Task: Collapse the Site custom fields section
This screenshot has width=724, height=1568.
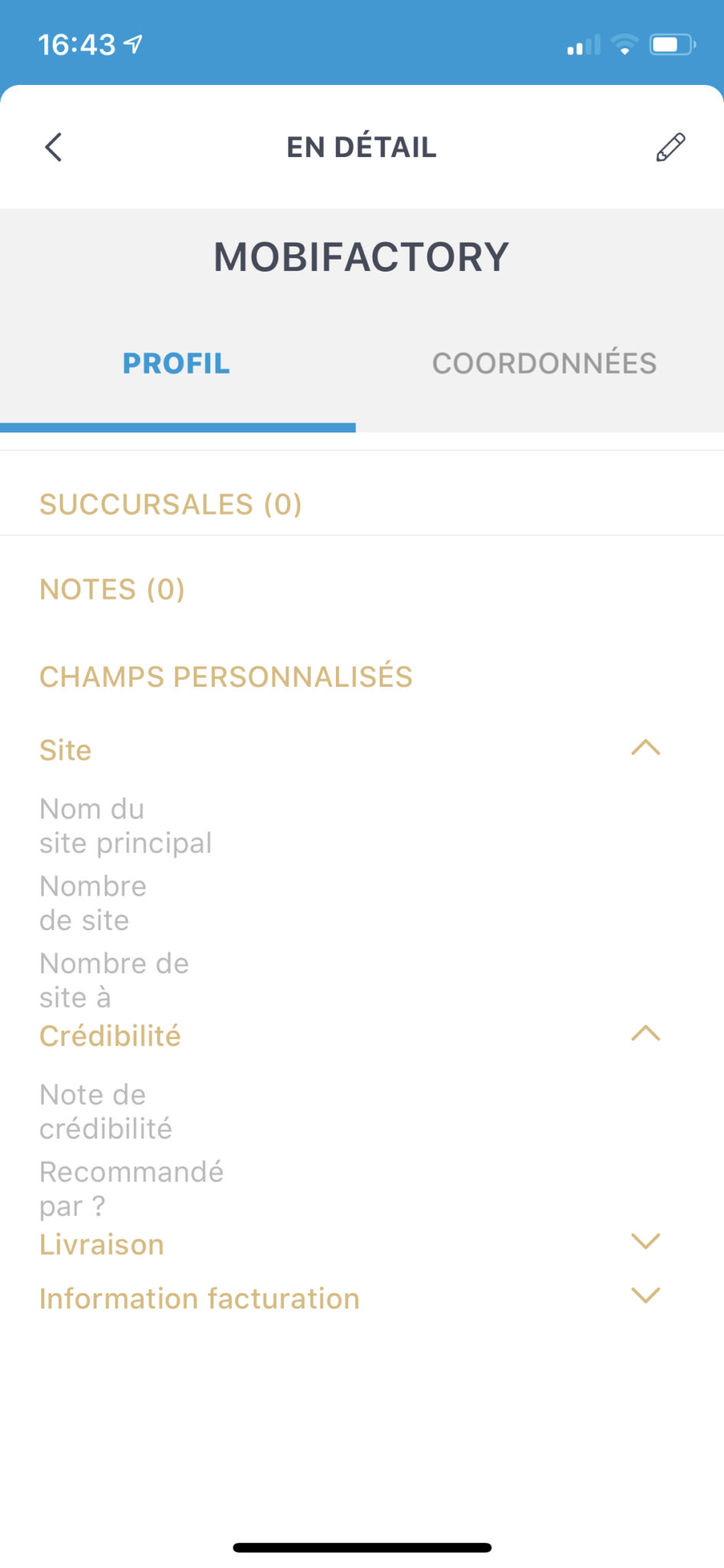Action: pos(647,749)
